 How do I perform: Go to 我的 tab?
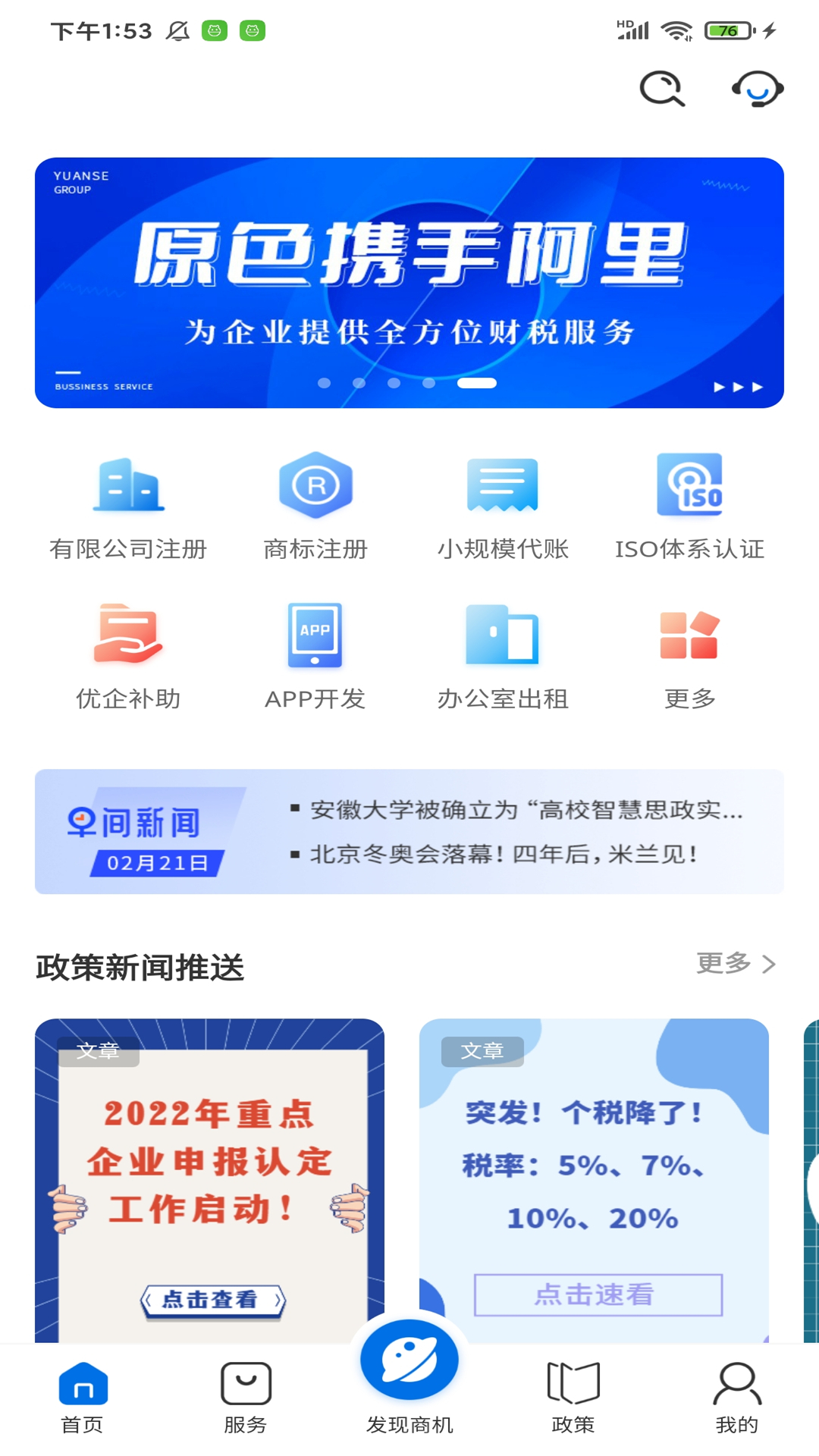pyautogui.click(x=737, y=1398)
